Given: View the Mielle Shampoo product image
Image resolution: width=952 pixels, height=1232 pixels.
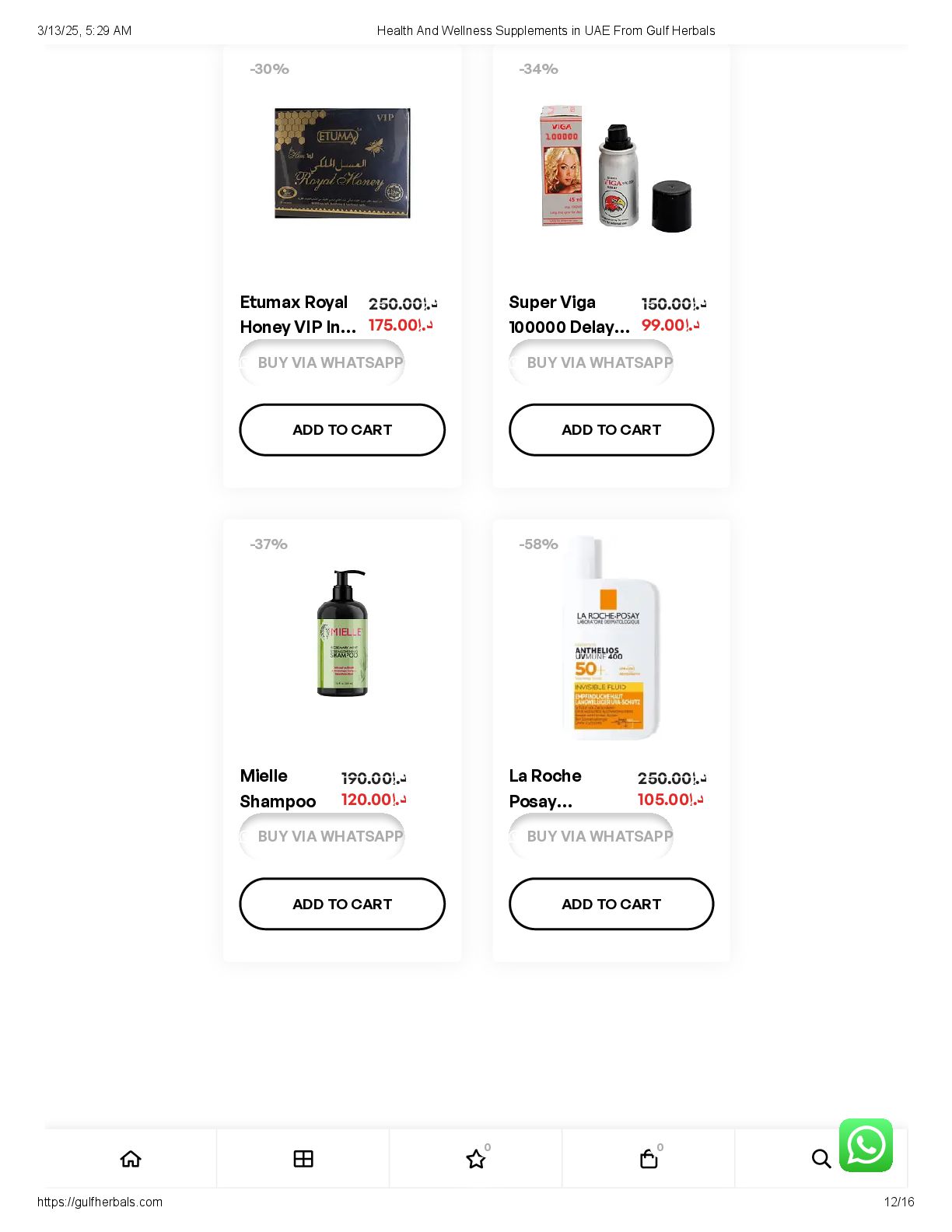Looking at the screenshot, I should click(x=342, y=634).
